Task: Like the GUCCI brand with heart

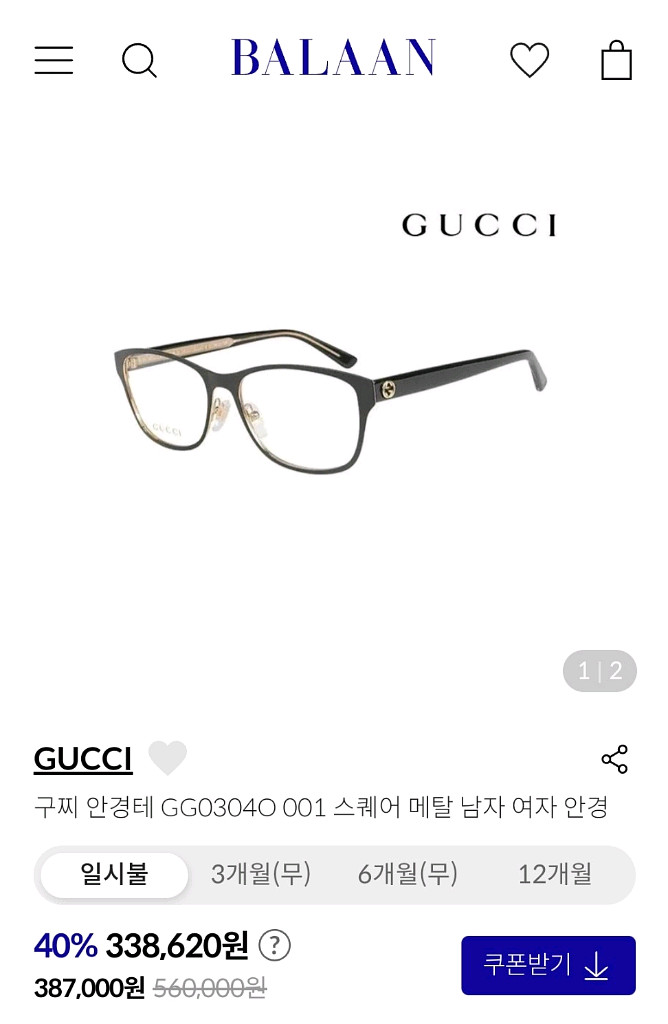Action: click(167, 758)
